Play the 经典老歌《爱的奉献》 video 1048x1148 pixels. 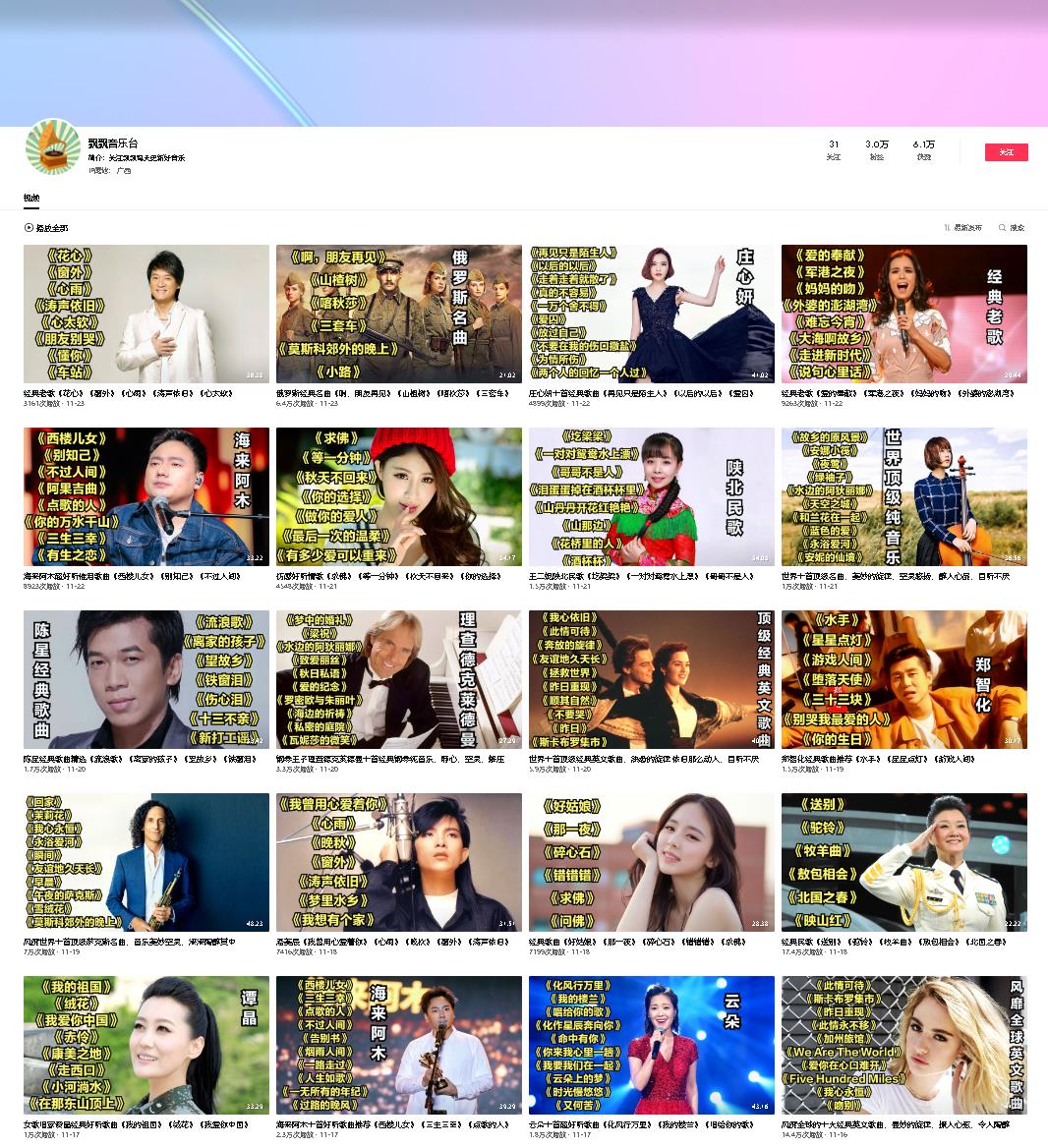903,314
